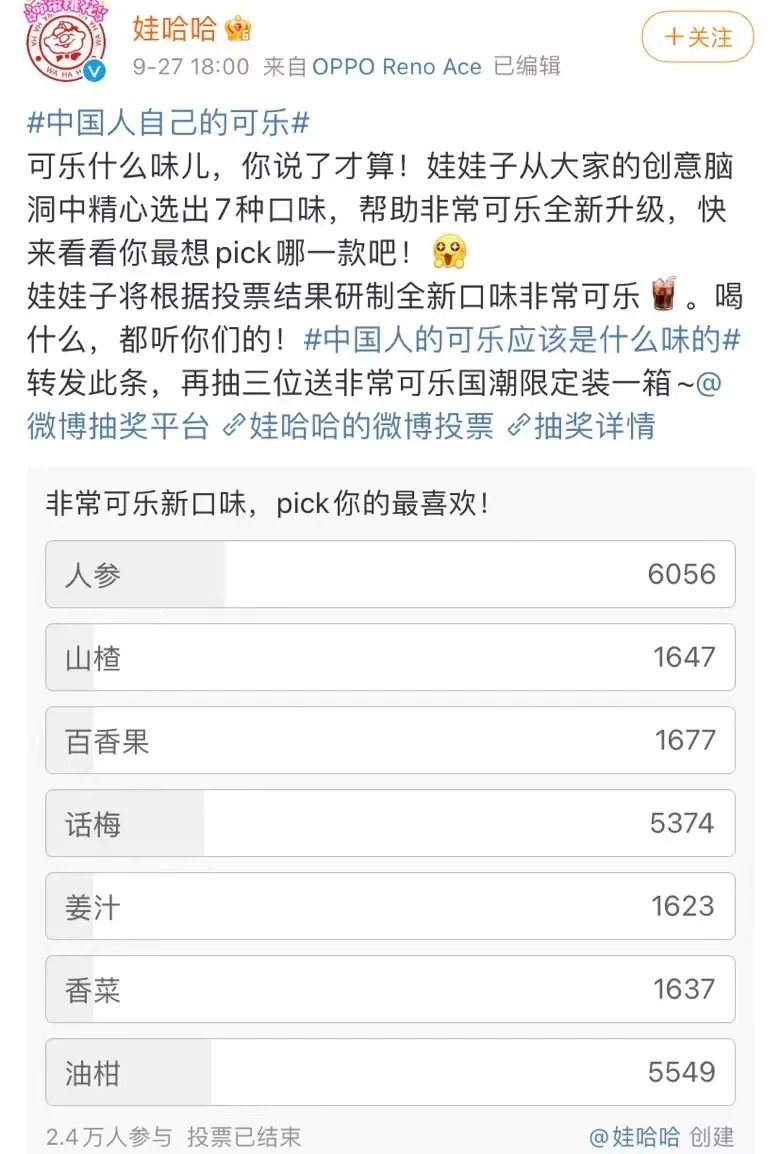Open the @微博抽奖平台 mention
Screen dimensions: 781x1154
(118, 427)
